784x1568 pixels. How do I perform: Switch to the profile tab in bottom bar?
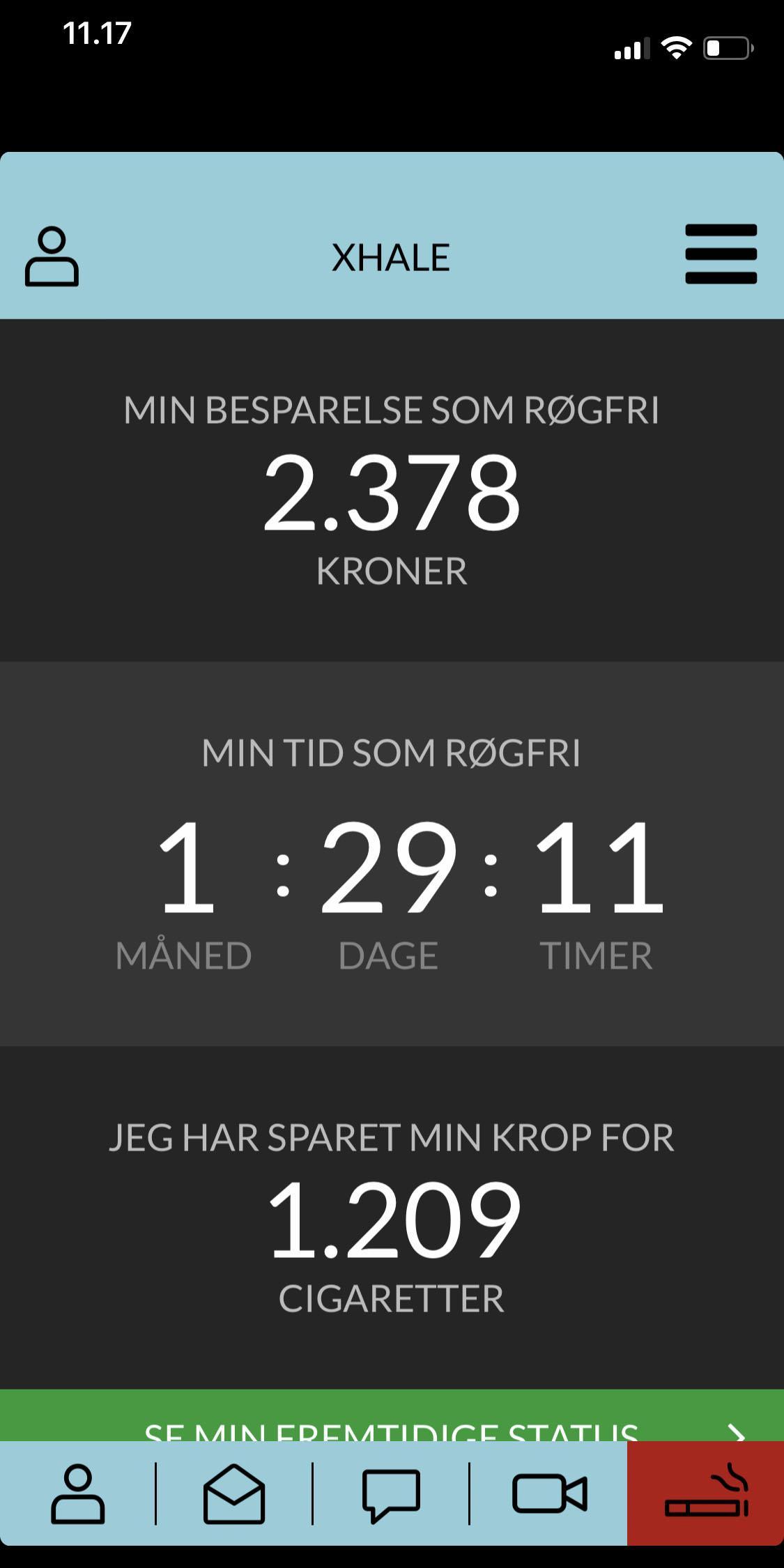(x=78, y=1493)
